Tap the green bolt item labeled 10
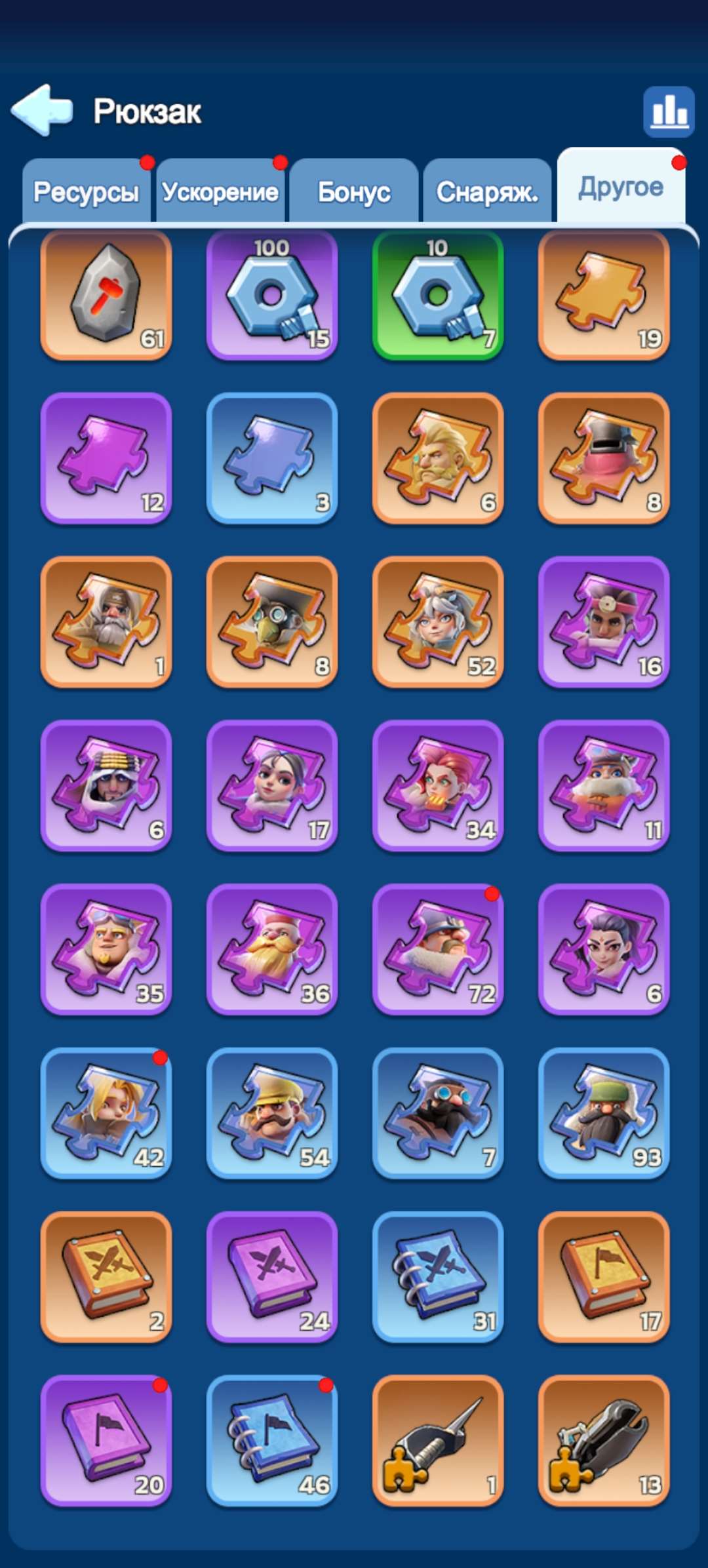 coord(438,295)
